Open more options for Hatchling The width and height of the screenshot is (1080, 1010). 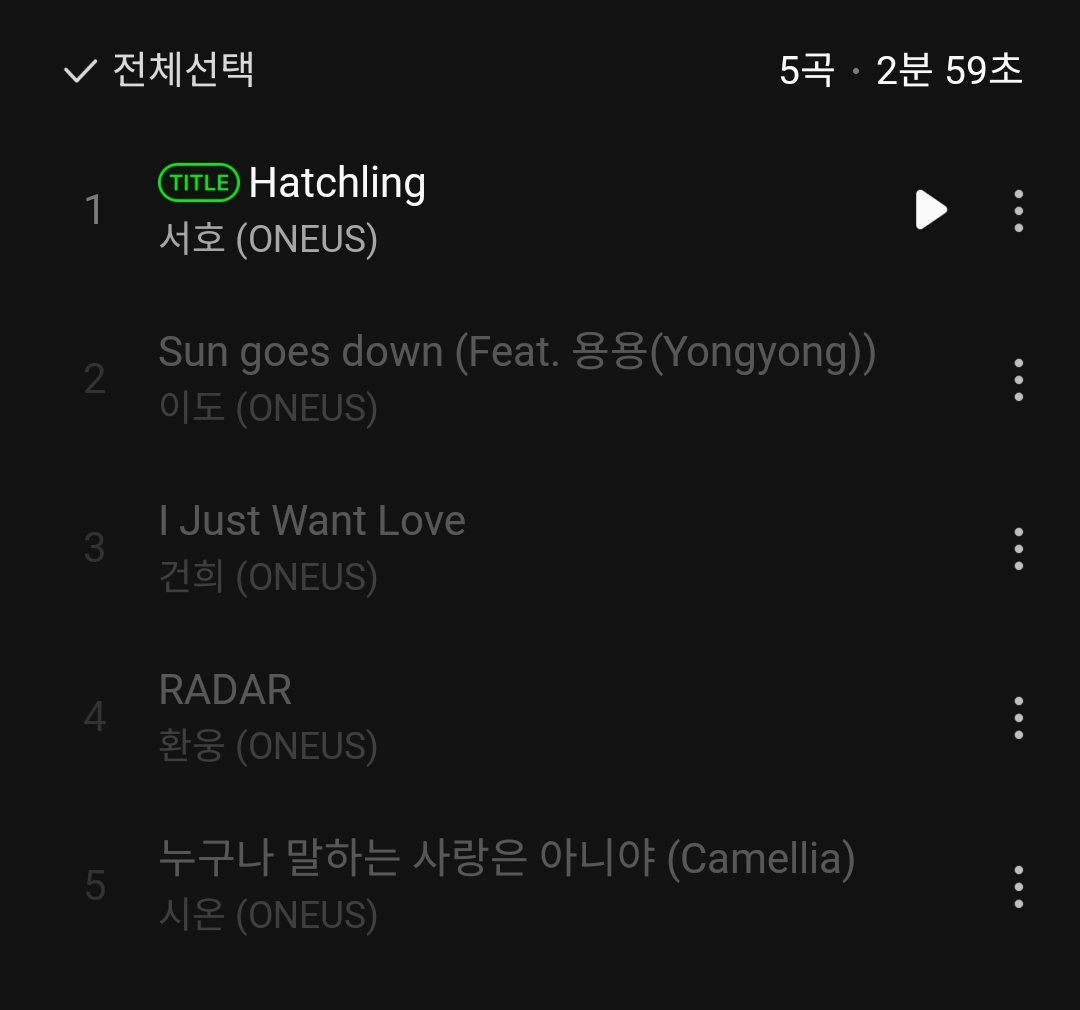1018,211
